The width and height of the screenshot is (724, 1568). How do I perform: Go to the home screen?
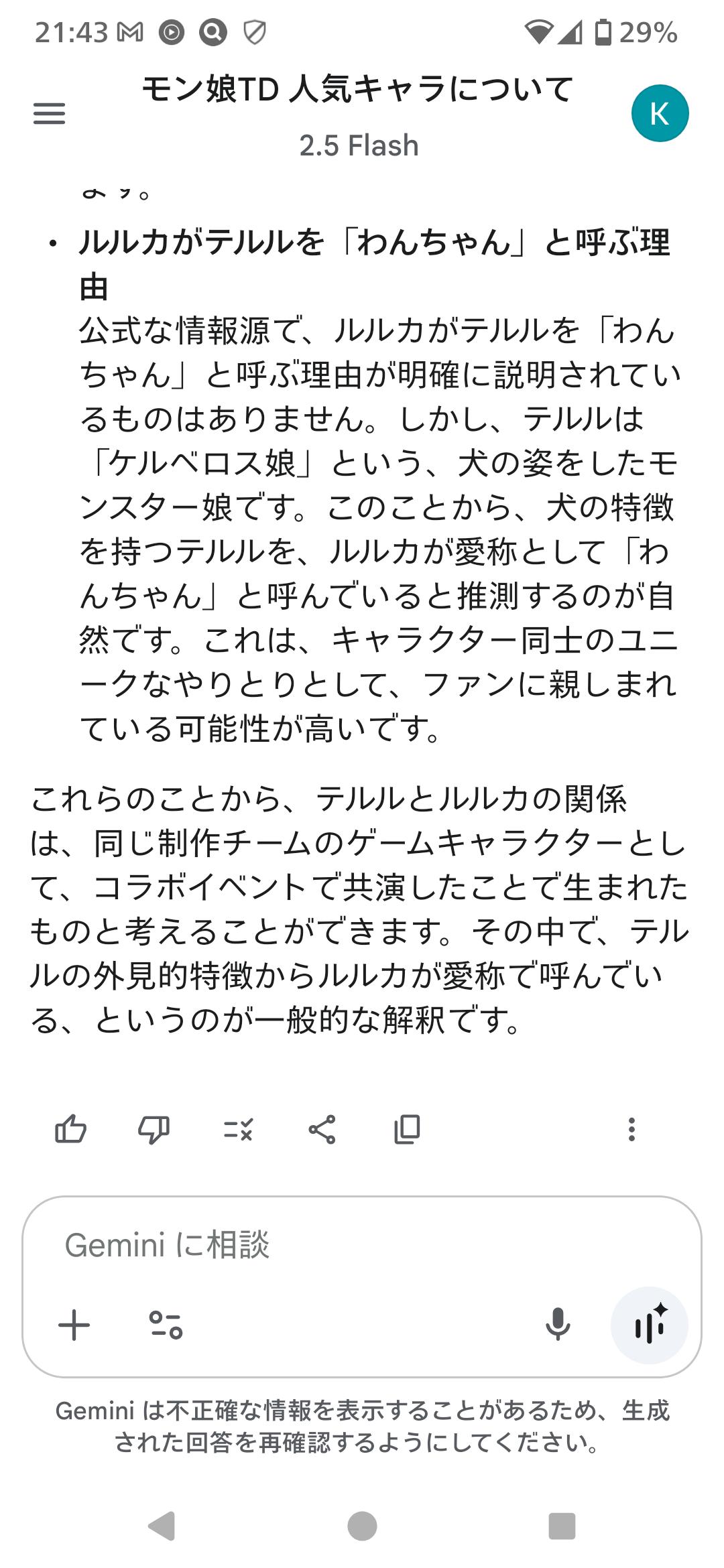[362, 1526]
